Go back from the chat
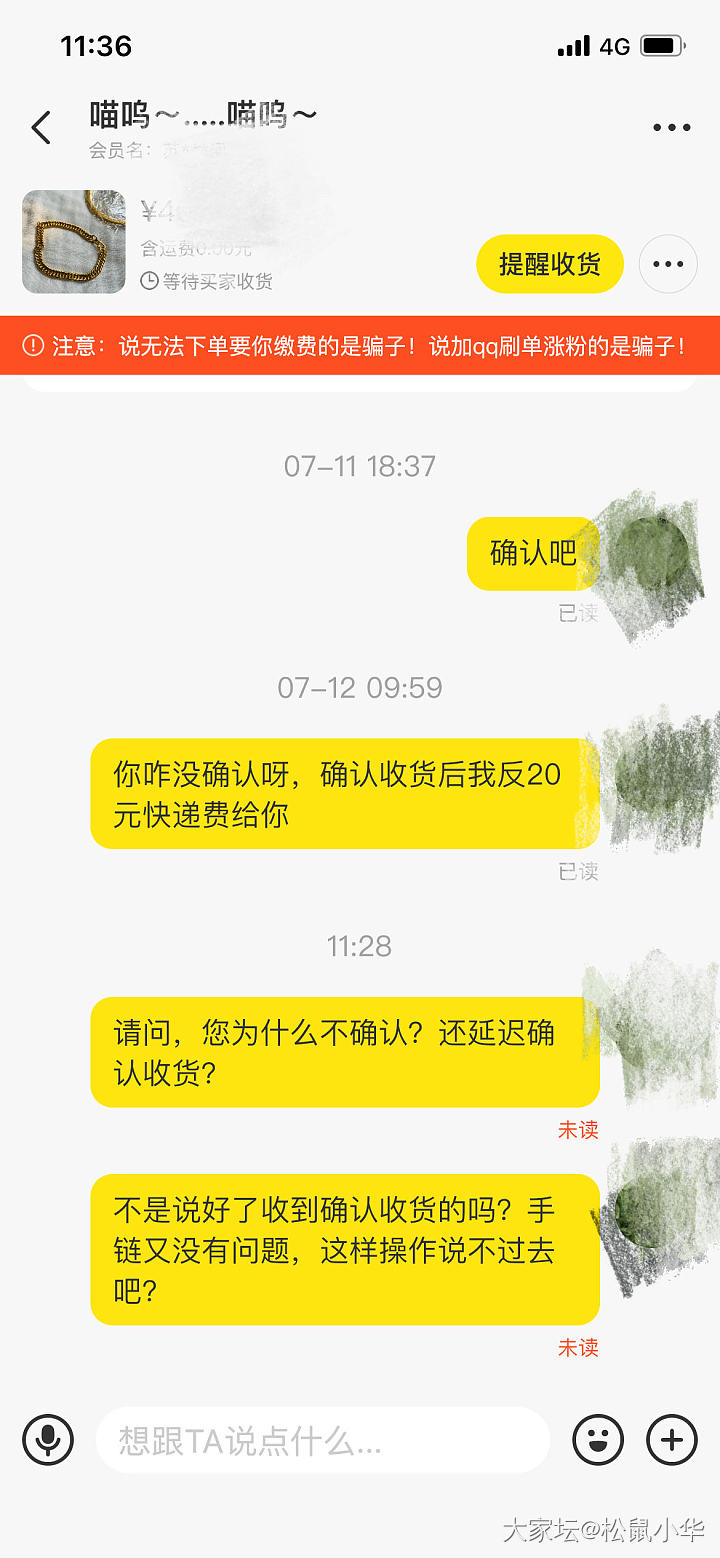The height and width of the screenshot is (1558, 720). point(41,128)
